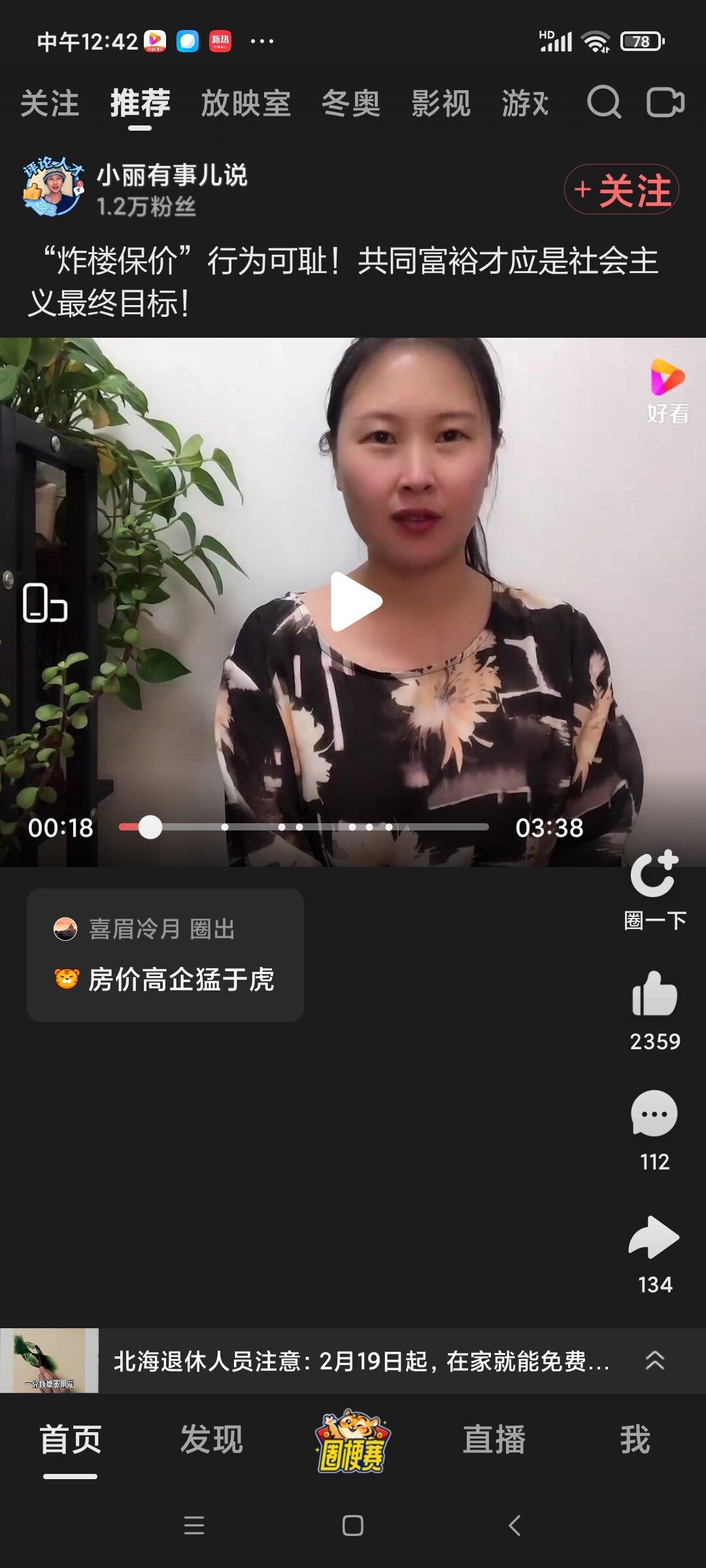Open the 房价高企猛于虎 comment card
706x1568 pixels.
pos(165,956)
